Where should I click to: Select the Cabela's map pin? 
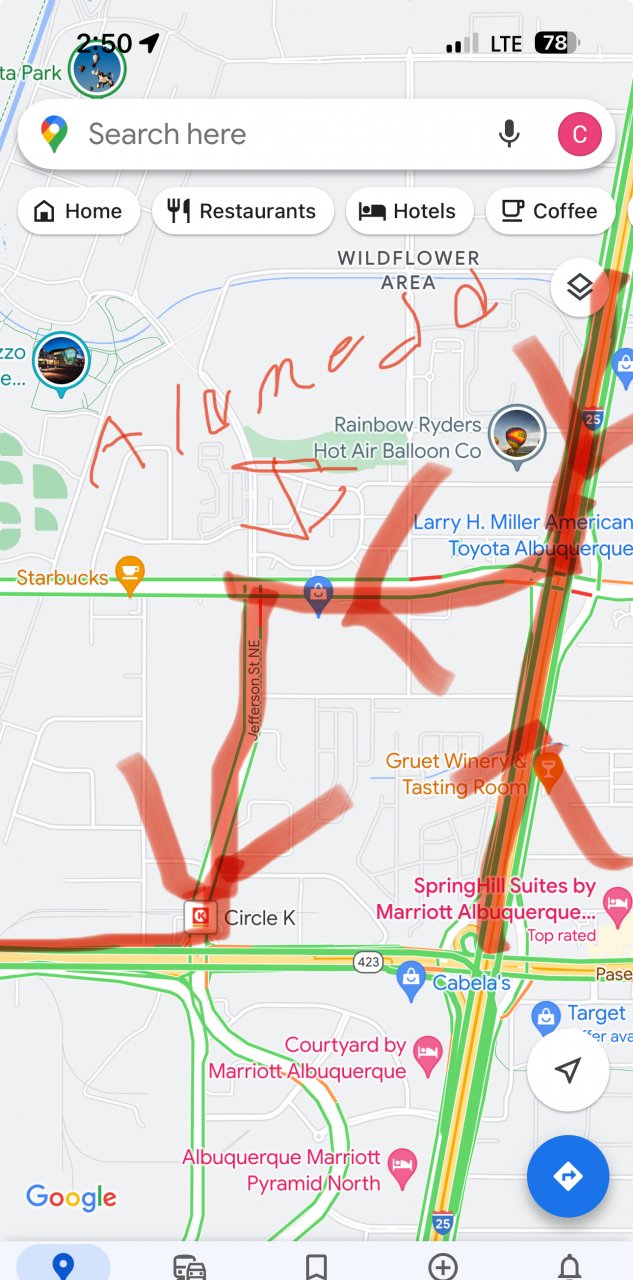[x=411, y=981]
